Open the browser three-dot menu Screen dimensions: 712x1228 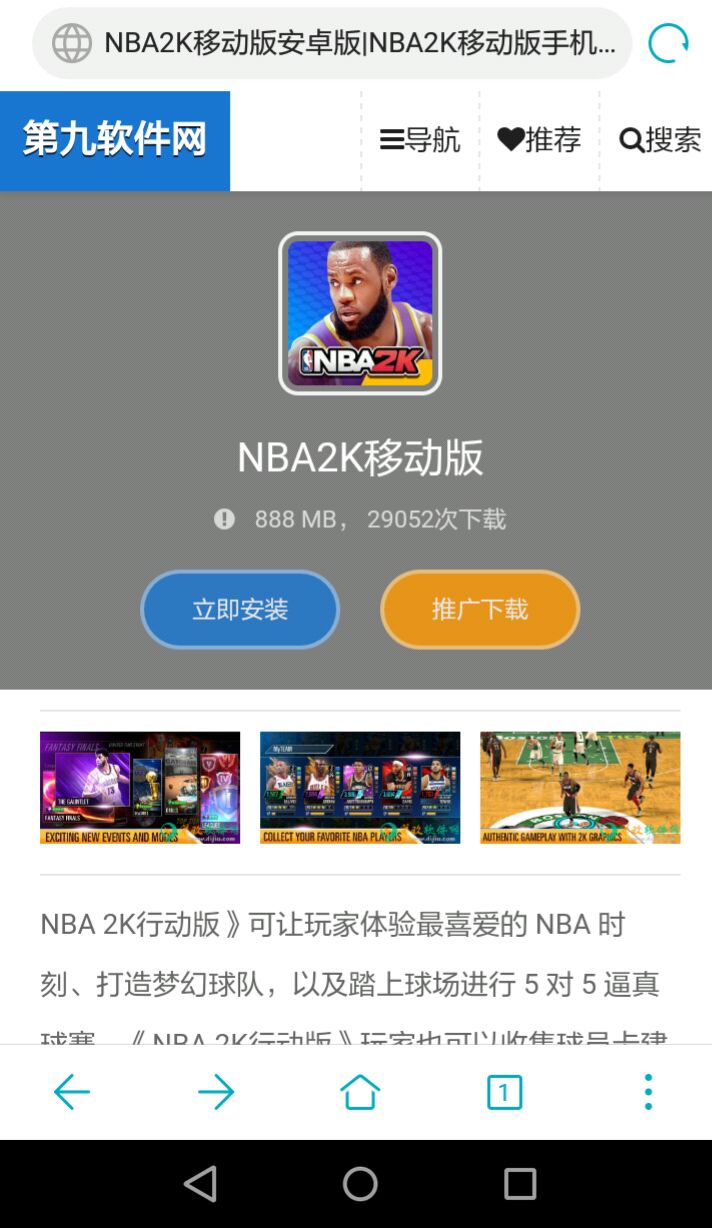[x=648, y=1092]
